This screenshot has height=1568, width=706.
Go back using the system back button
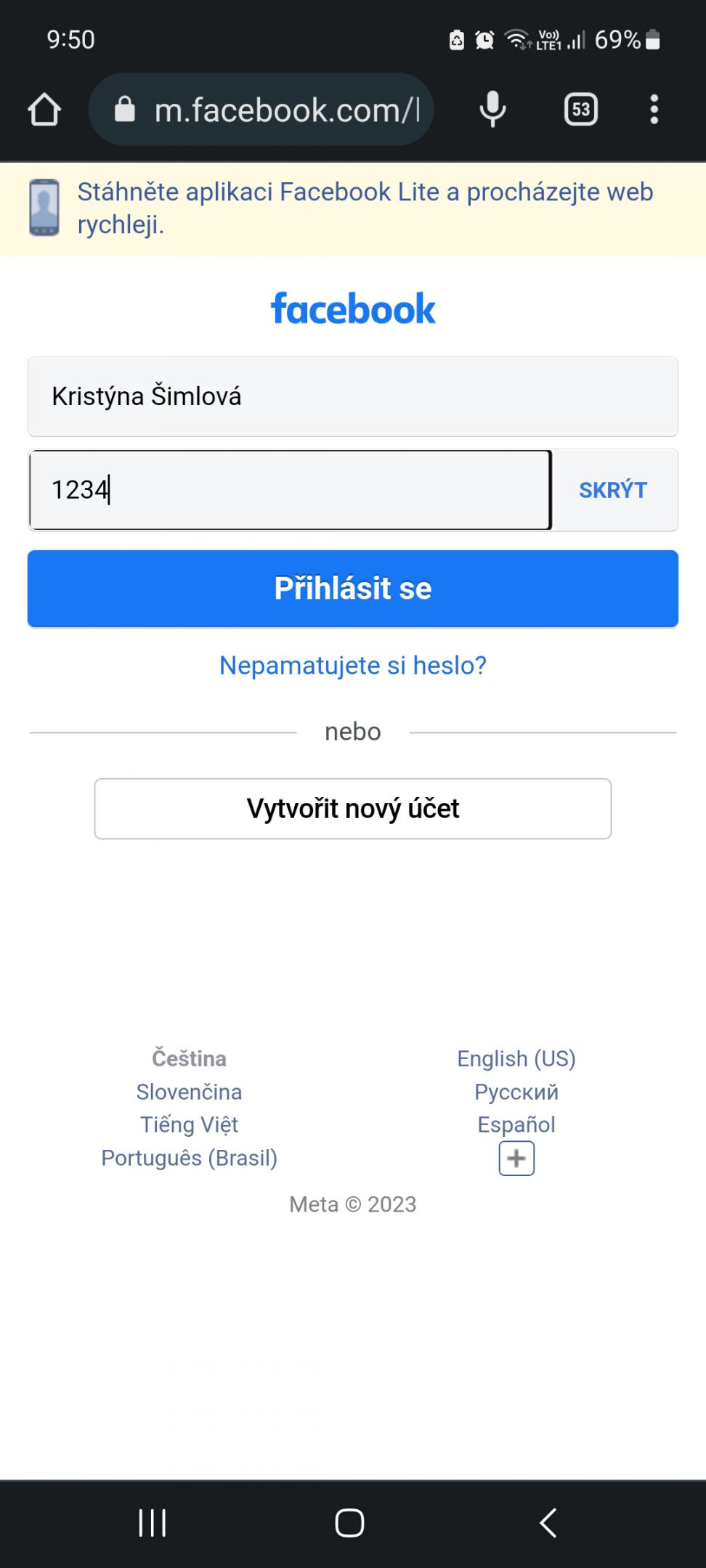coord(548,1523)
